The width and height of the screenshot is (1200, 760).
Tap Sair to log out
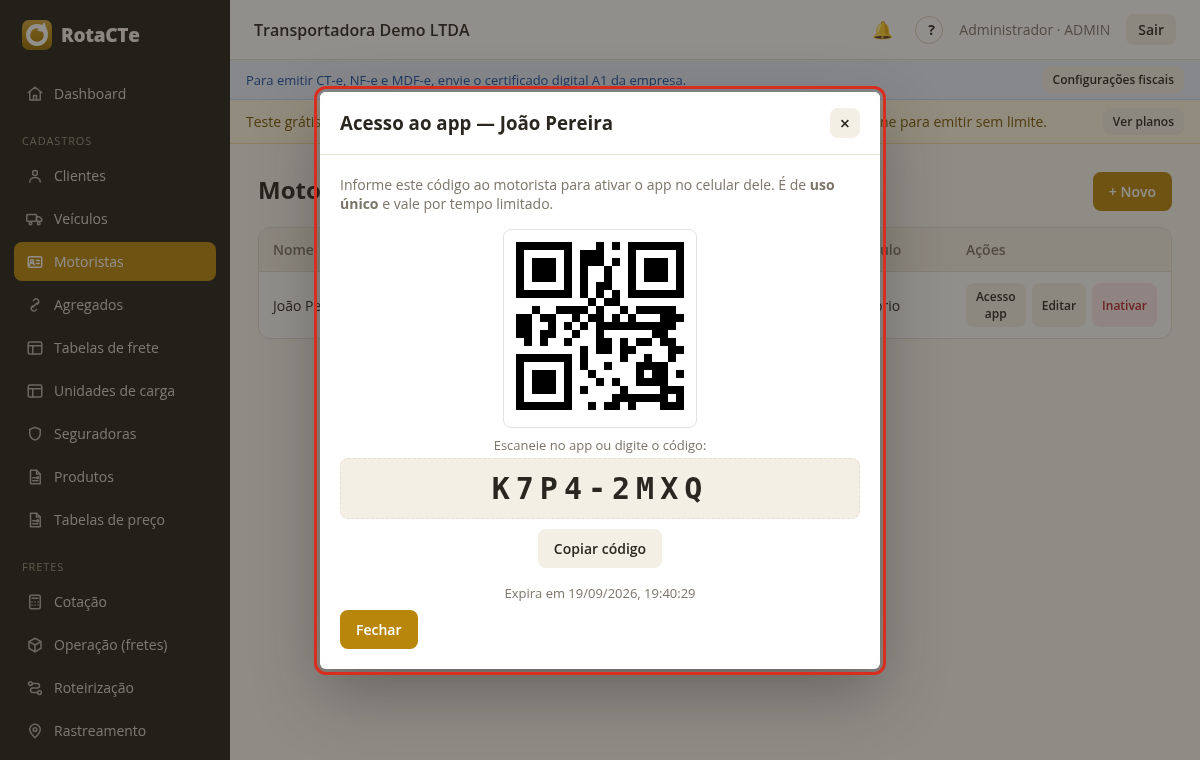pos(1151,30)
